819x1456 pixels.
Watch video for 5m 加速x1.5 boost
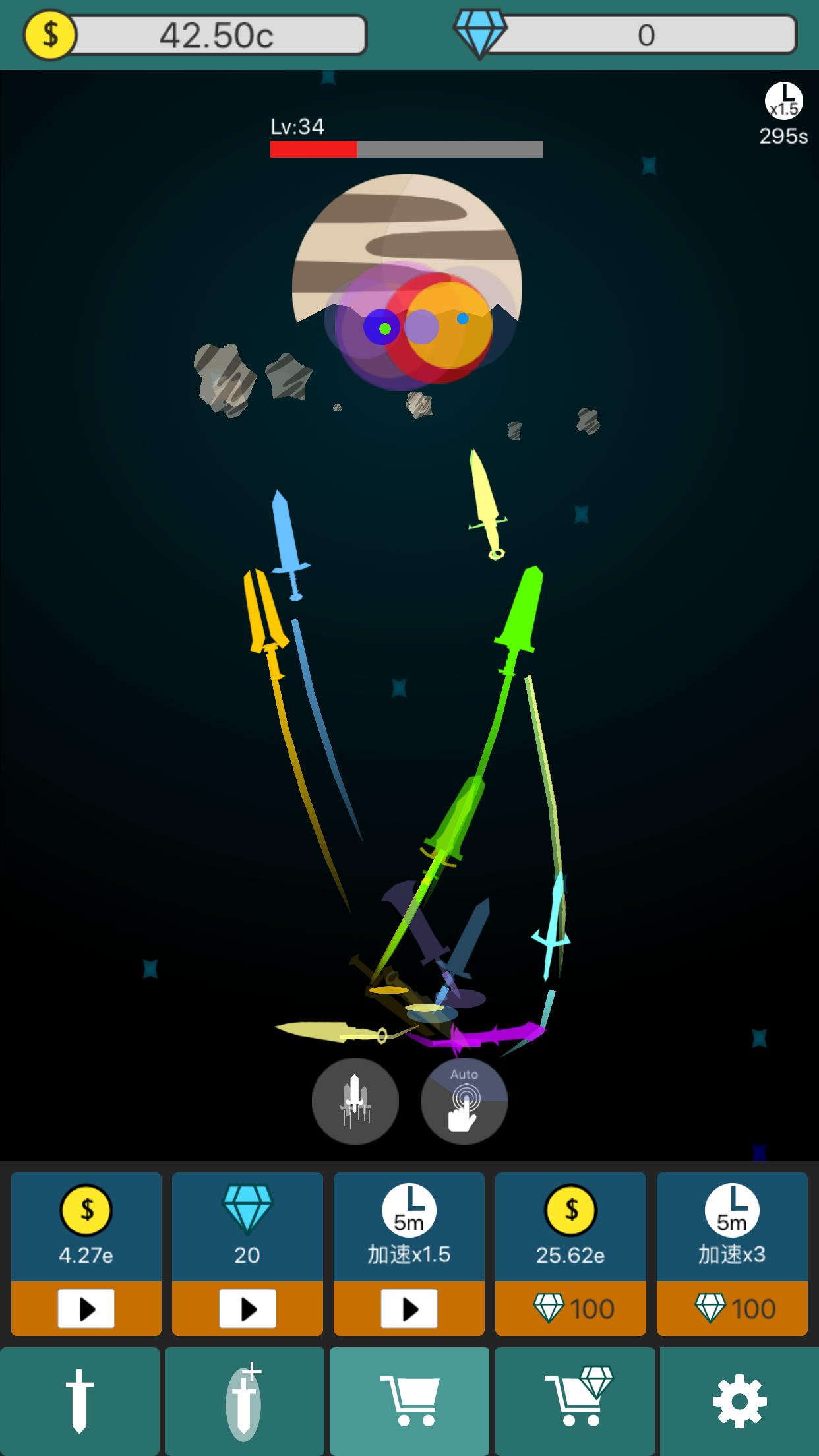pyautogui.click(x=409, y=1308)
